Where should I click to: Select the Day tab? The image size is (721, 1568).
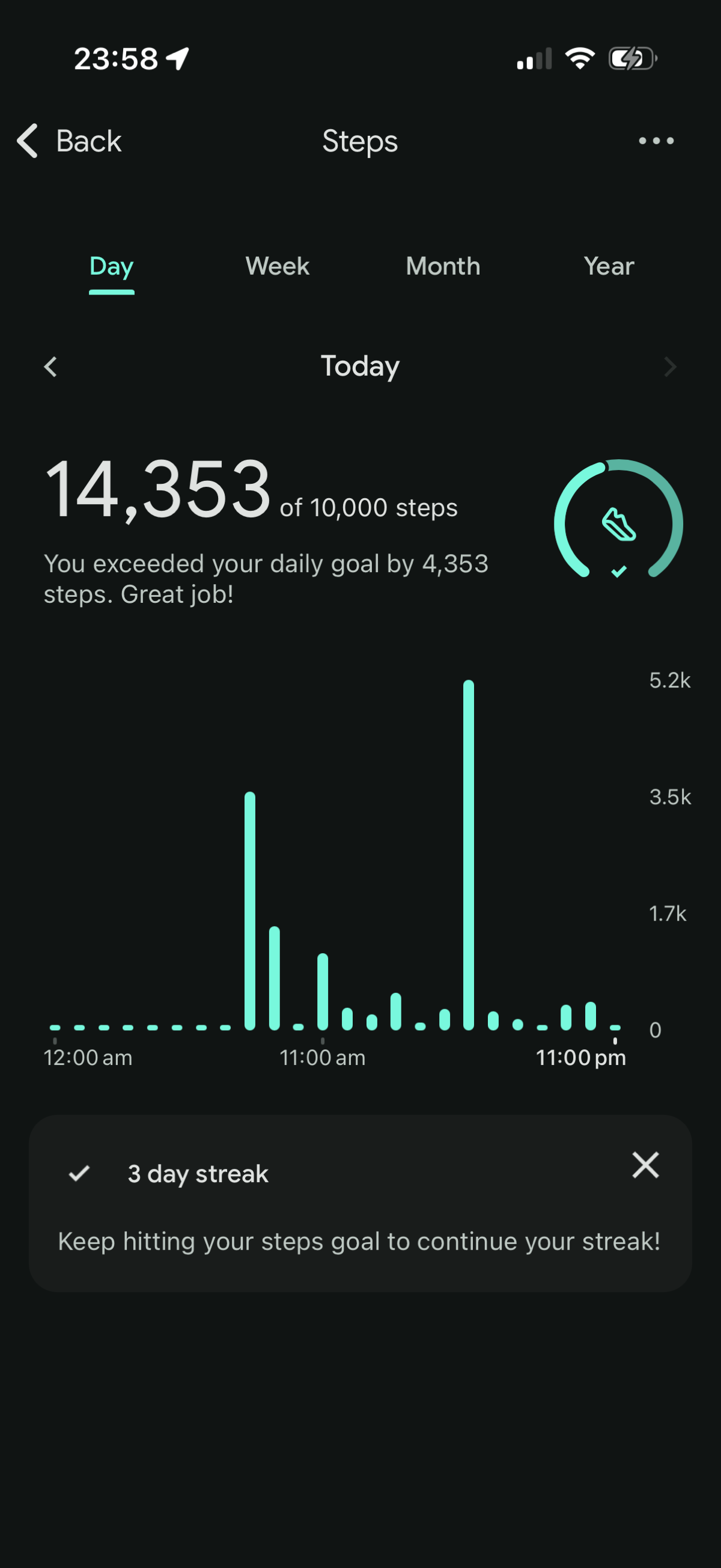pos(111,267)
